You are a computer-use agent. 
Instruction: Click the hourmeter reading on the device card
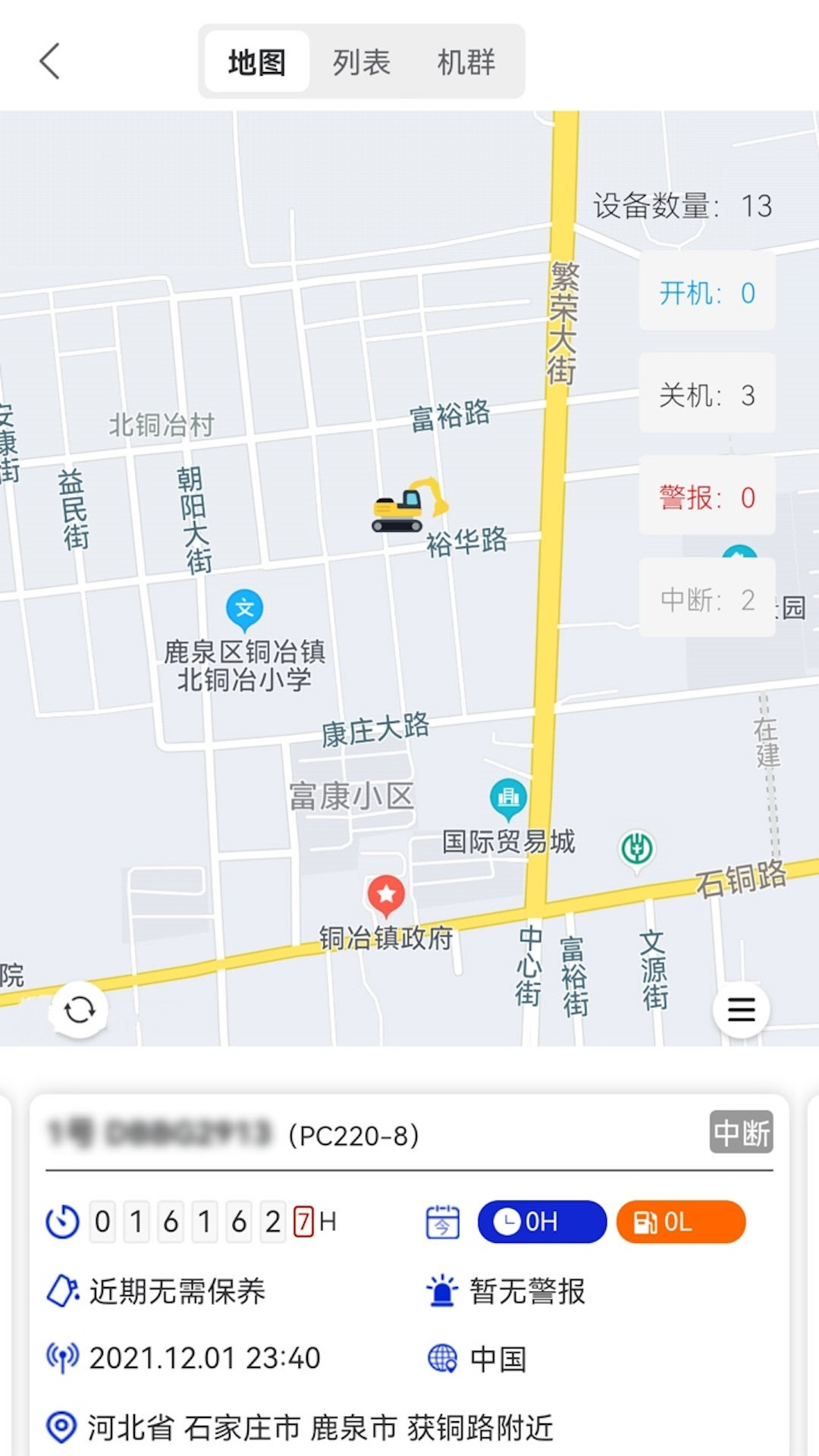click(x=205, y=1221)
